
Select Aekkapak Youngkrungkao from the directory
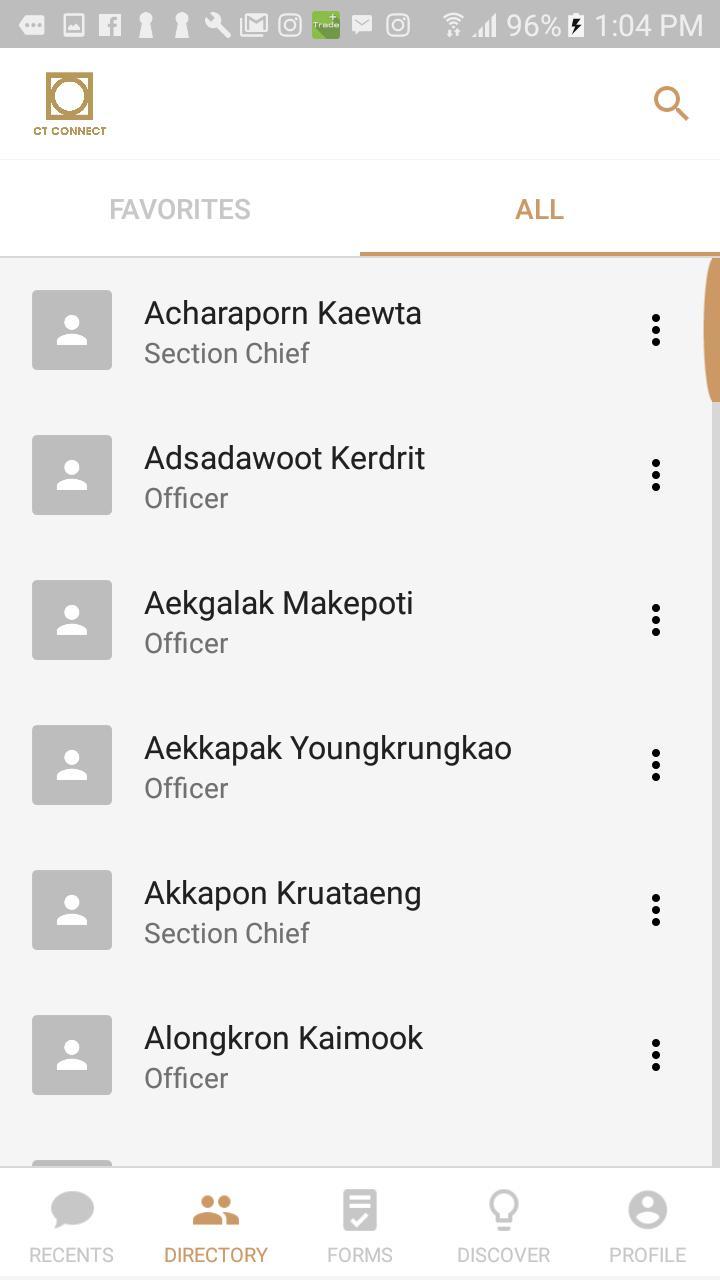coord(328,766)
